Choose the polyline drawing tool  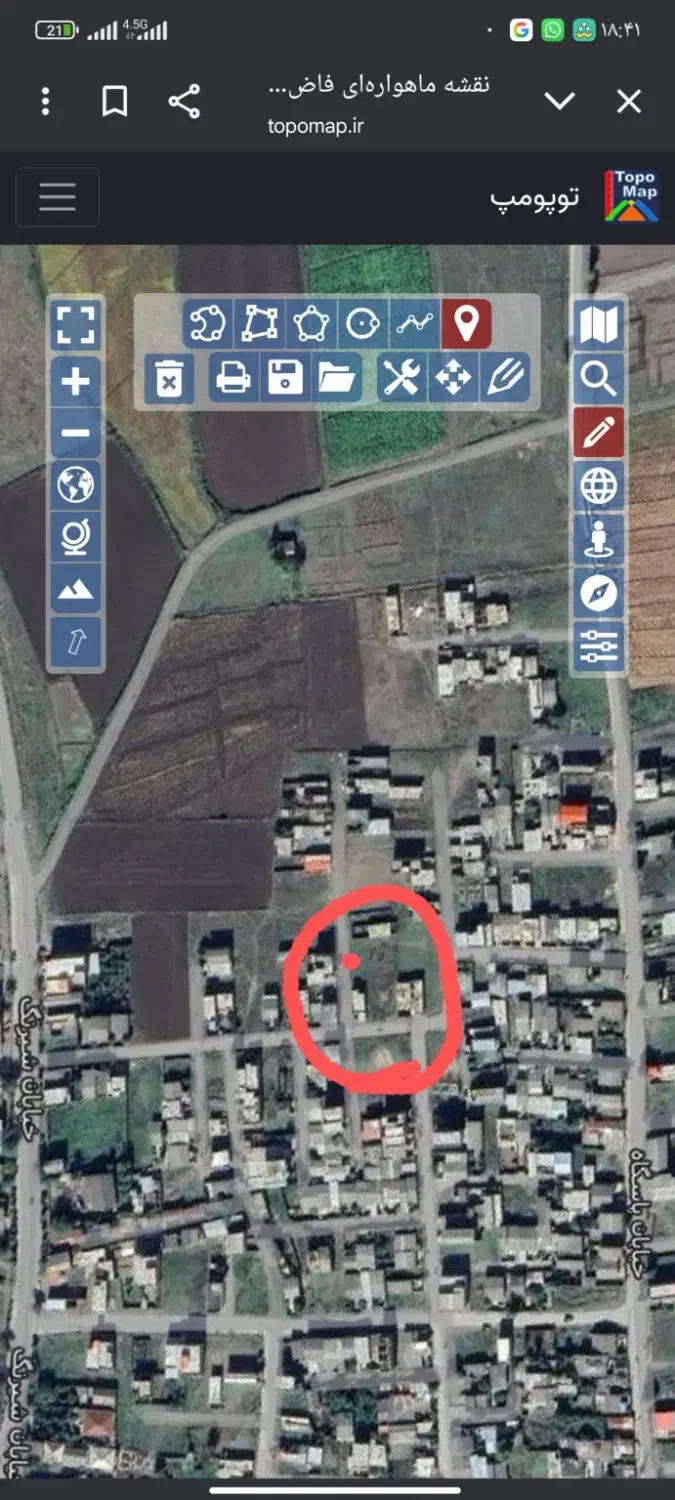414,323
